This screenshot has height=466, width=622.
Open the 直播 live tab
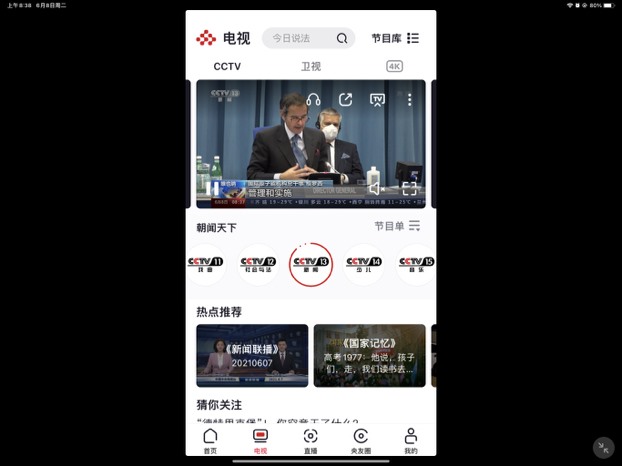[x=310, y=441]
